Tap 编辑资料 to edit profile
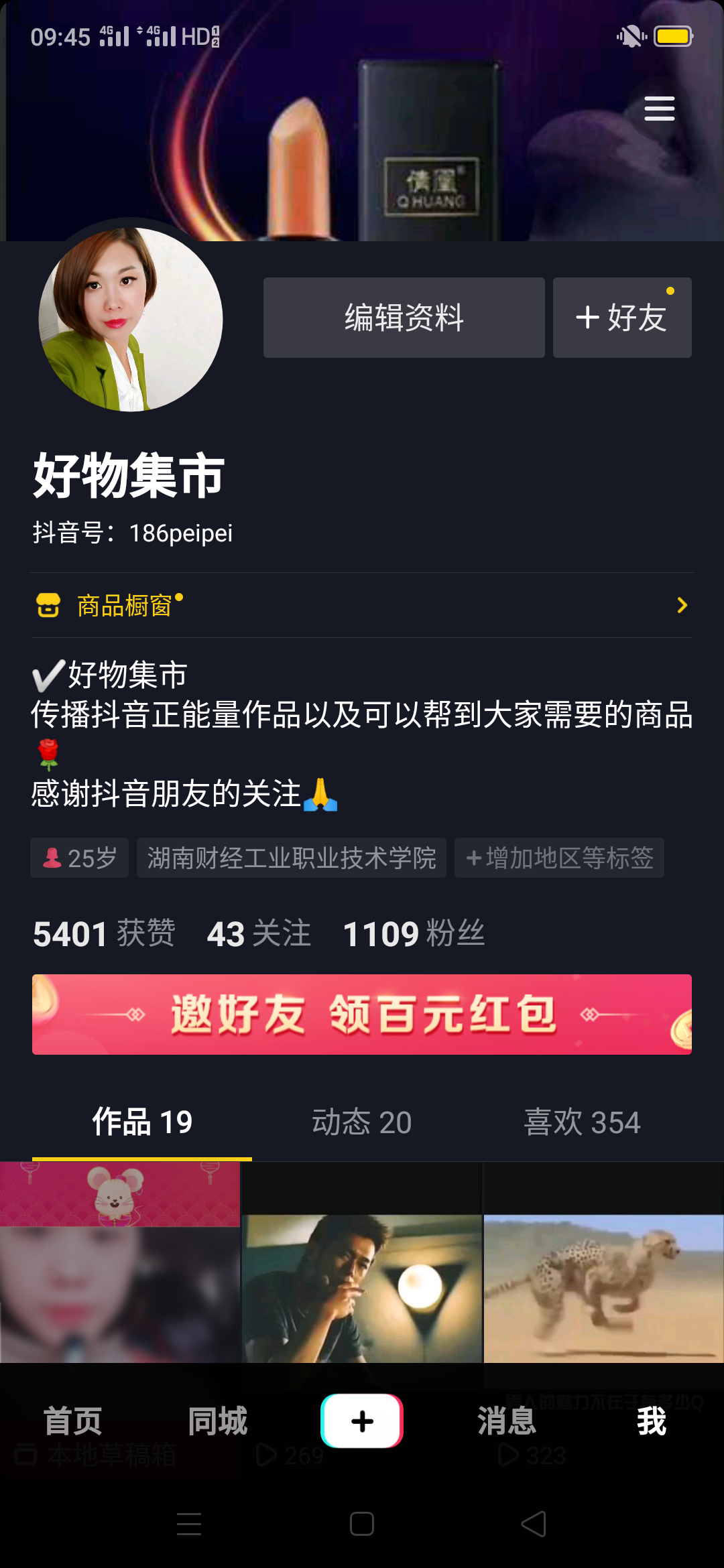The image size is (724, 1568). coord(404,318)
